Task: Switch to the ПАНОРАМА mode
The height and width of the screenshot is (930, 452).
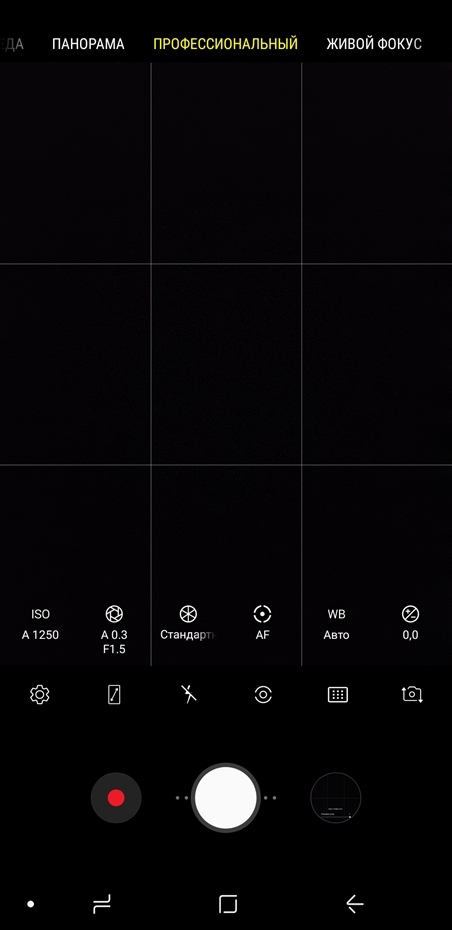Action: (88, 44)
